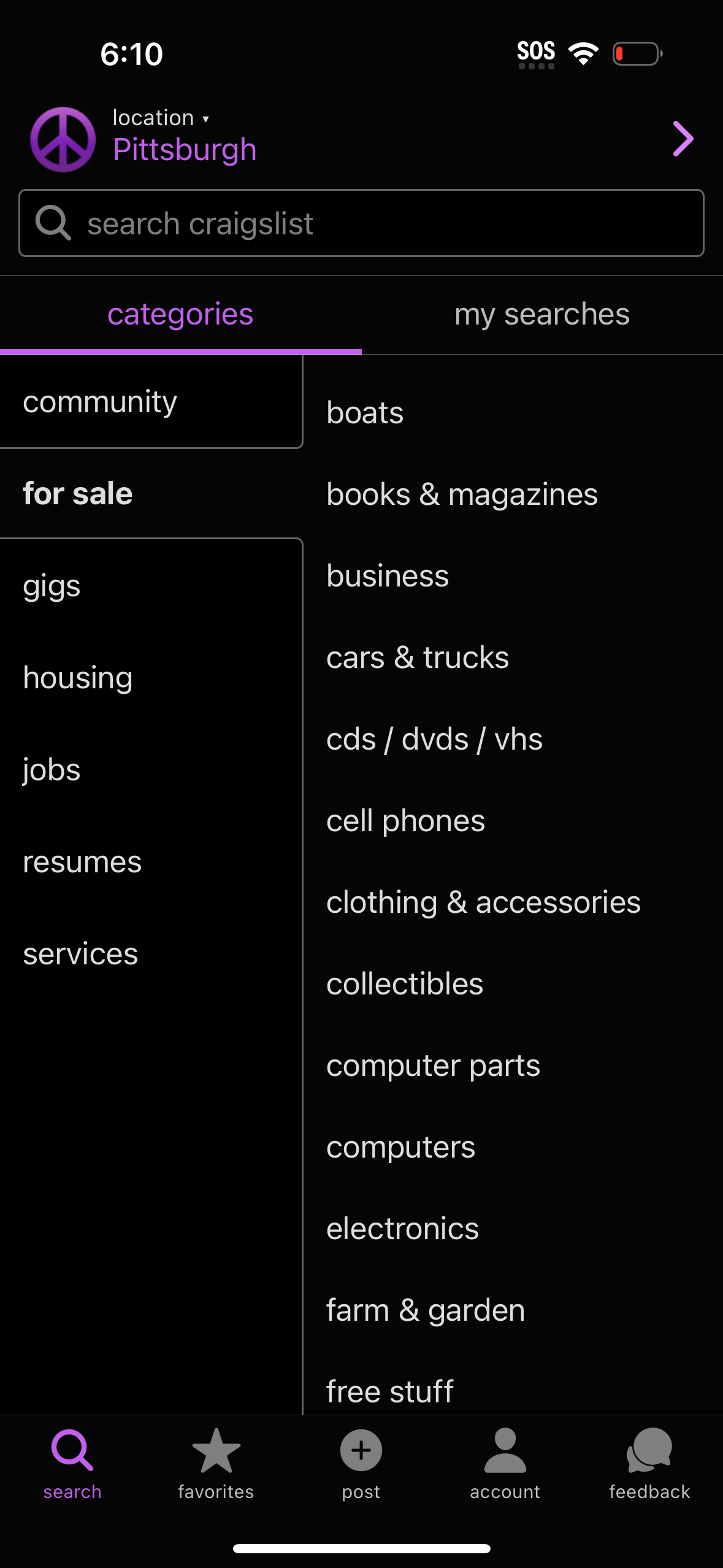Tap the right-pointing chevron next to Pittsburgh
This screenshot has height=1568, width=723.
(683, 139)
